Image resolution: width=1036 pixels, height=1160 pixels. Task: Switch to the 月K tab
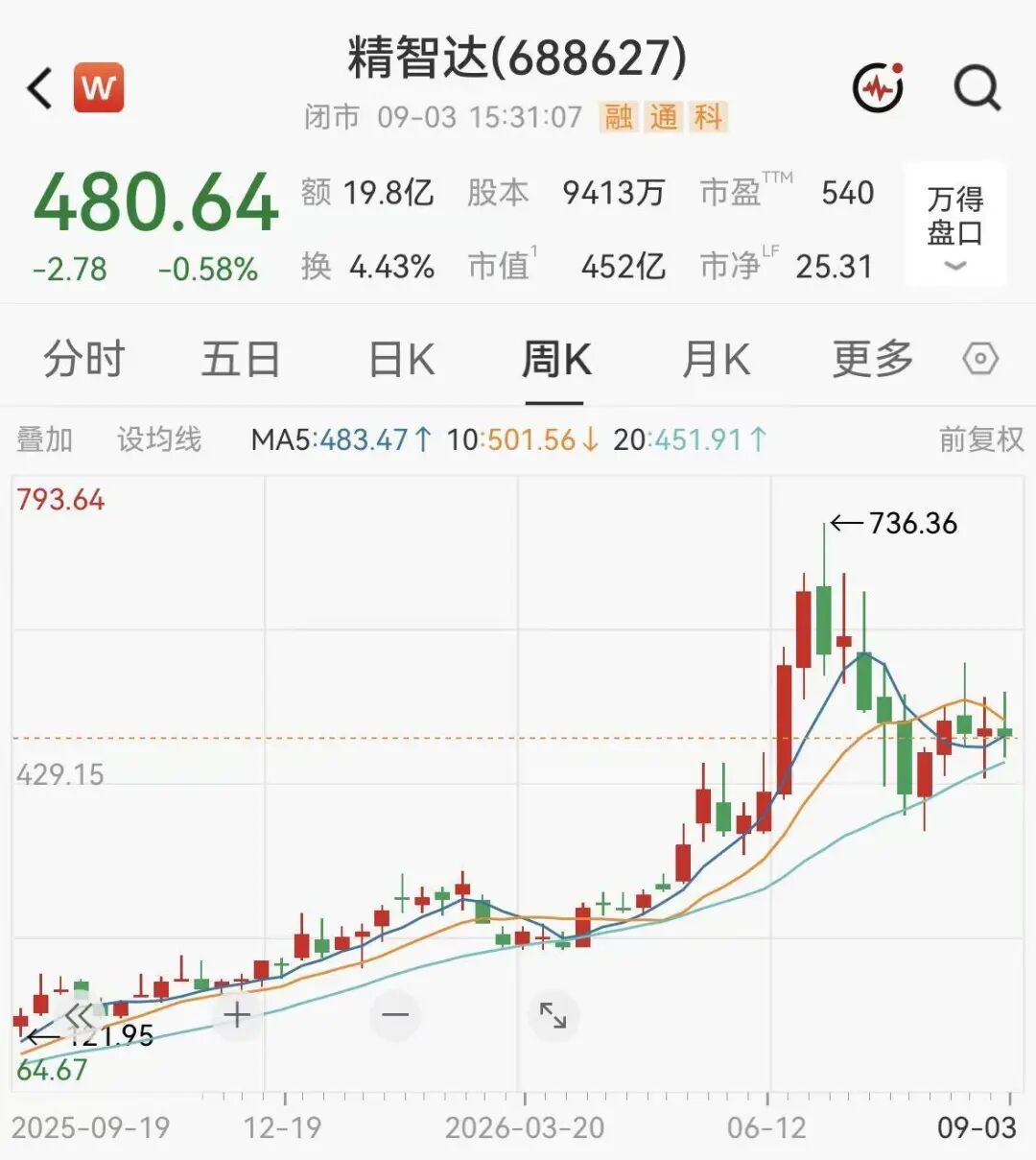tap(715, 360)
